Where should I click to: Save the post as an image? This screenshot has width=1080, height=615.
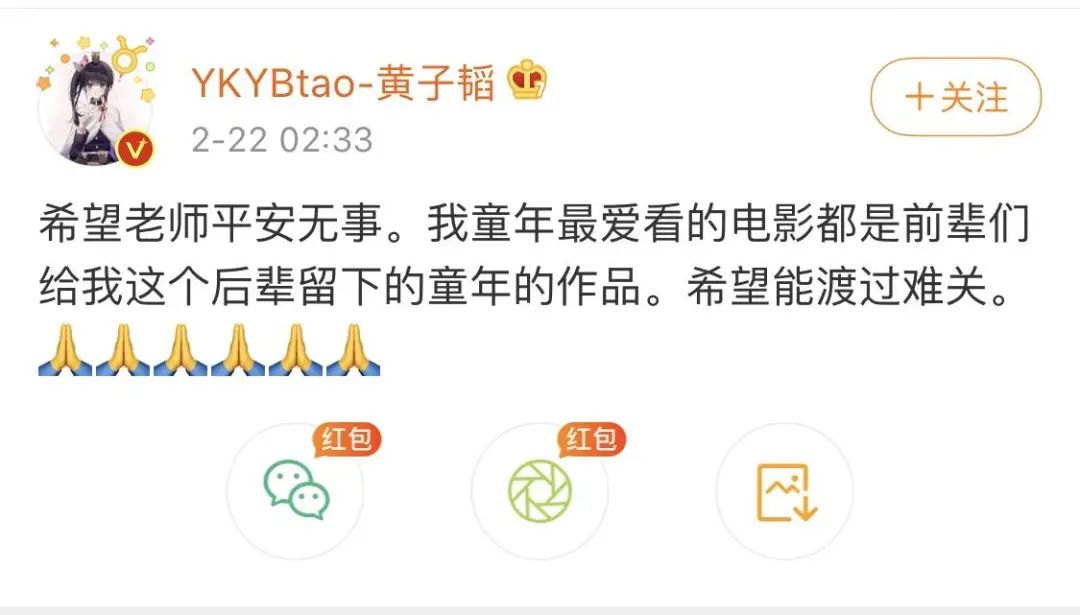[x=785, y=490]
